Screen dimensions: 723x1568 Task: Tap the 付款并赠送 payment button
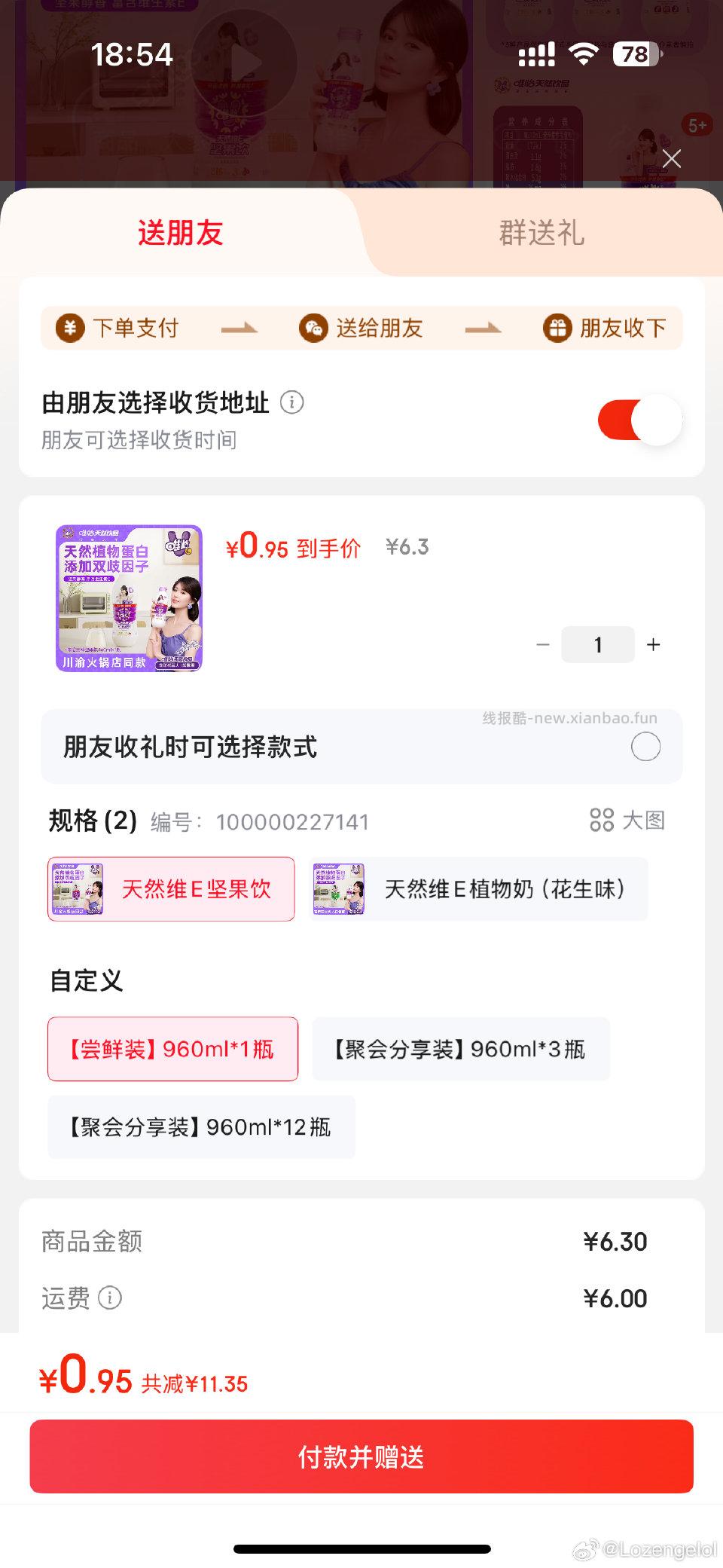361,1456
